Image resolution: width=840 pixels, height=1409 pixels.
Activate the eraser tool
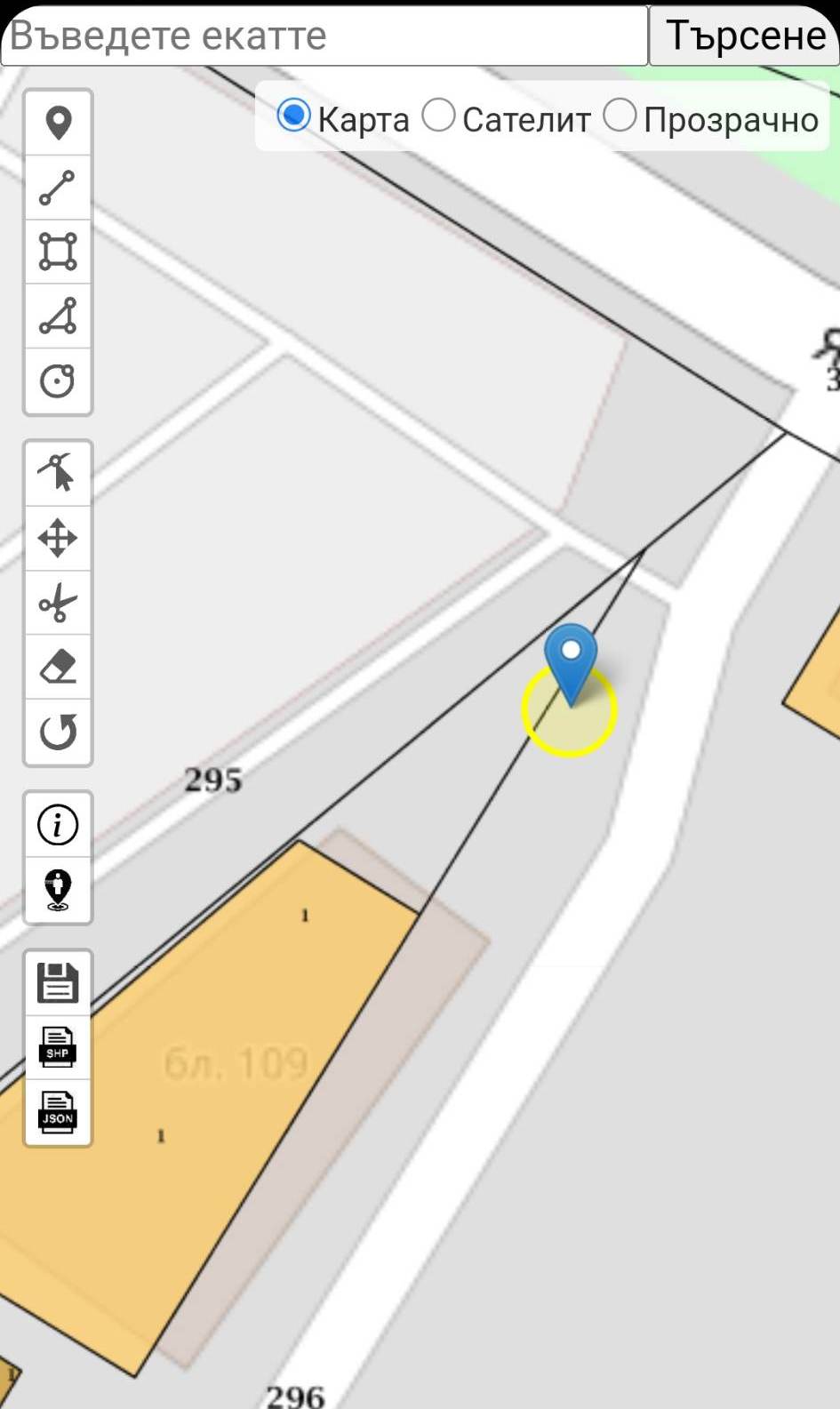[x=58, y=667]
